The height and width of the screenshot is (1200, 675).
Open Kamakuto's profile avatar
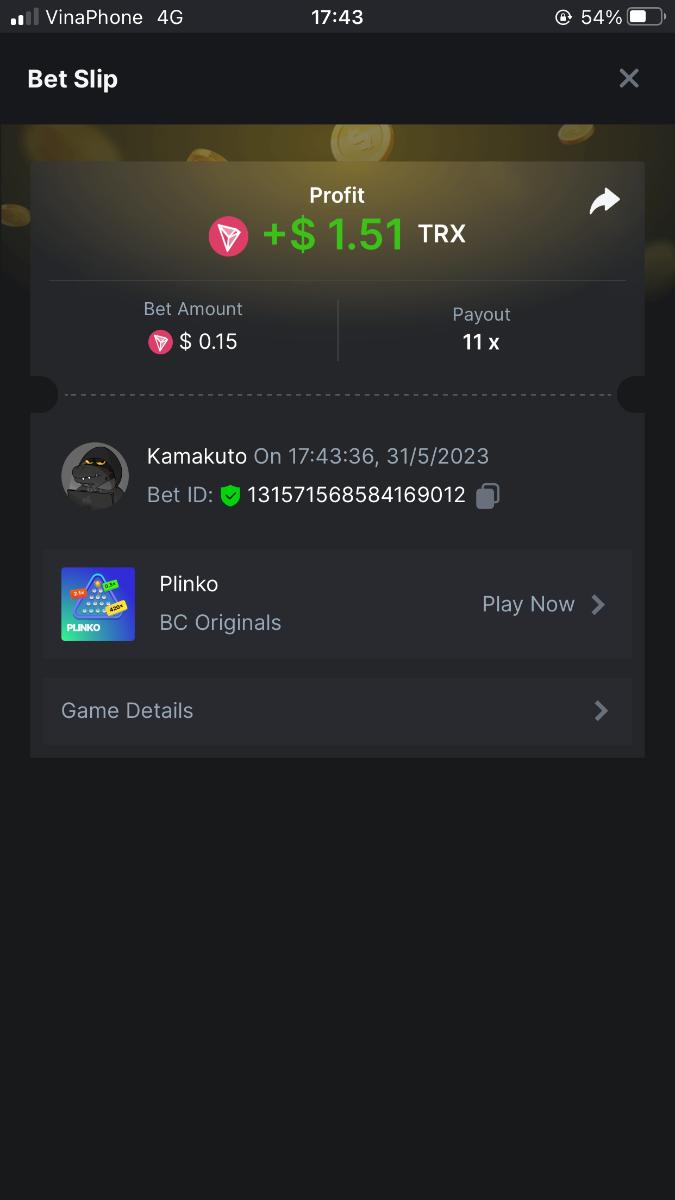(x=95, y=476)
